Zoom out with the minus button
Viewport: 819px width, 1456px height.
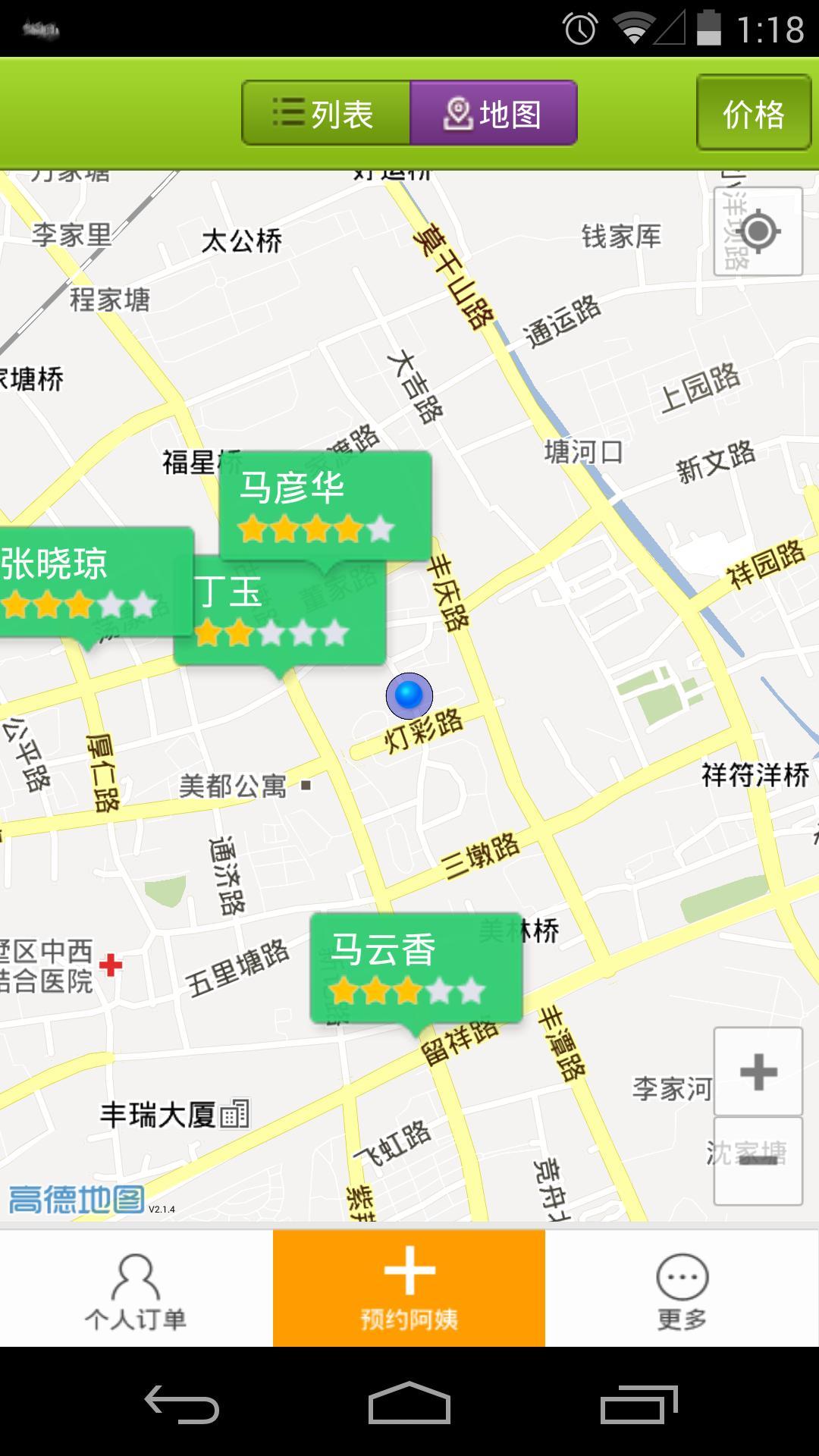(x=758, y=1161)
